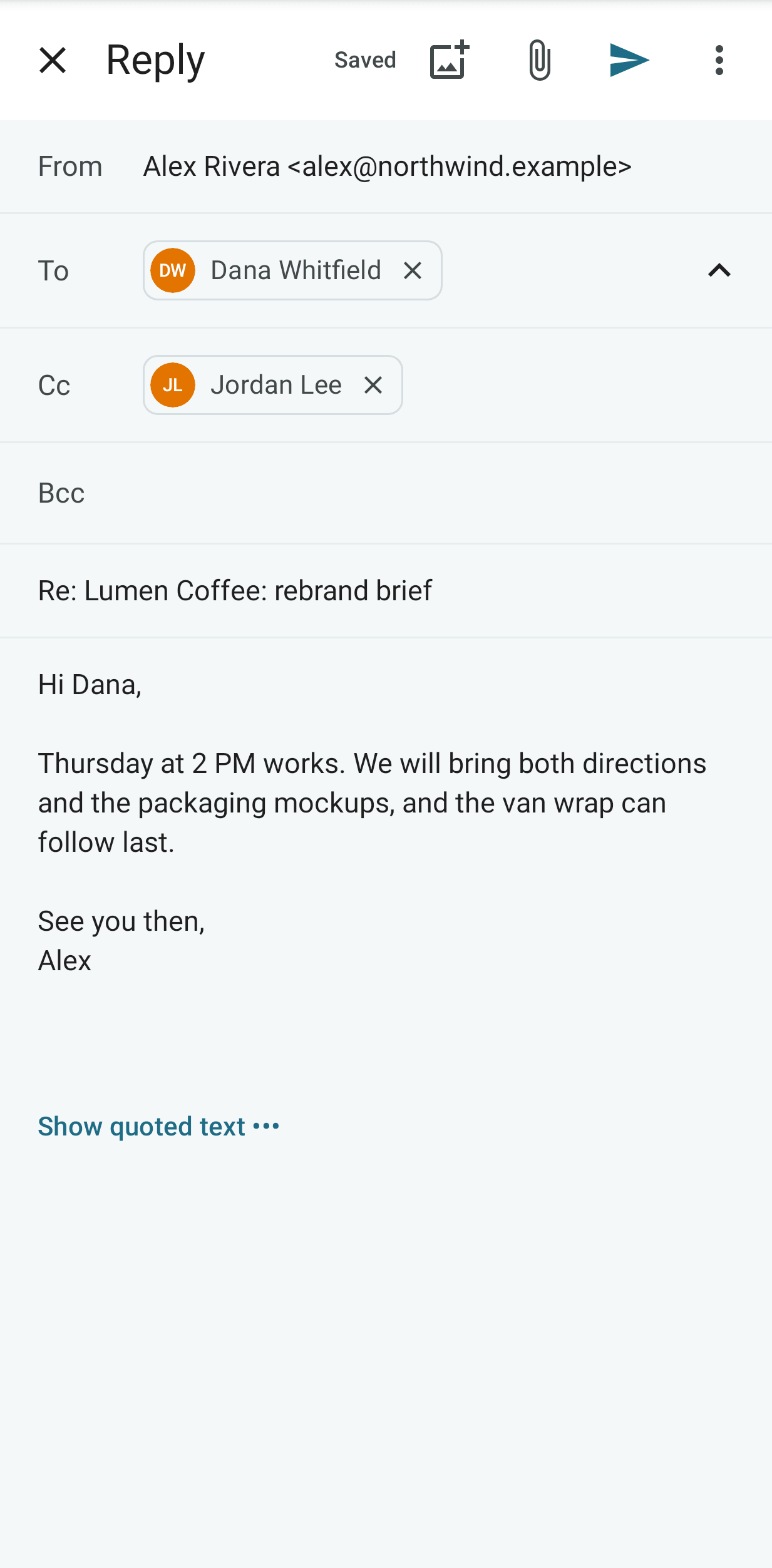Attach a file with the paperclip
This screenshot has height=1568, width=772.
539,60
